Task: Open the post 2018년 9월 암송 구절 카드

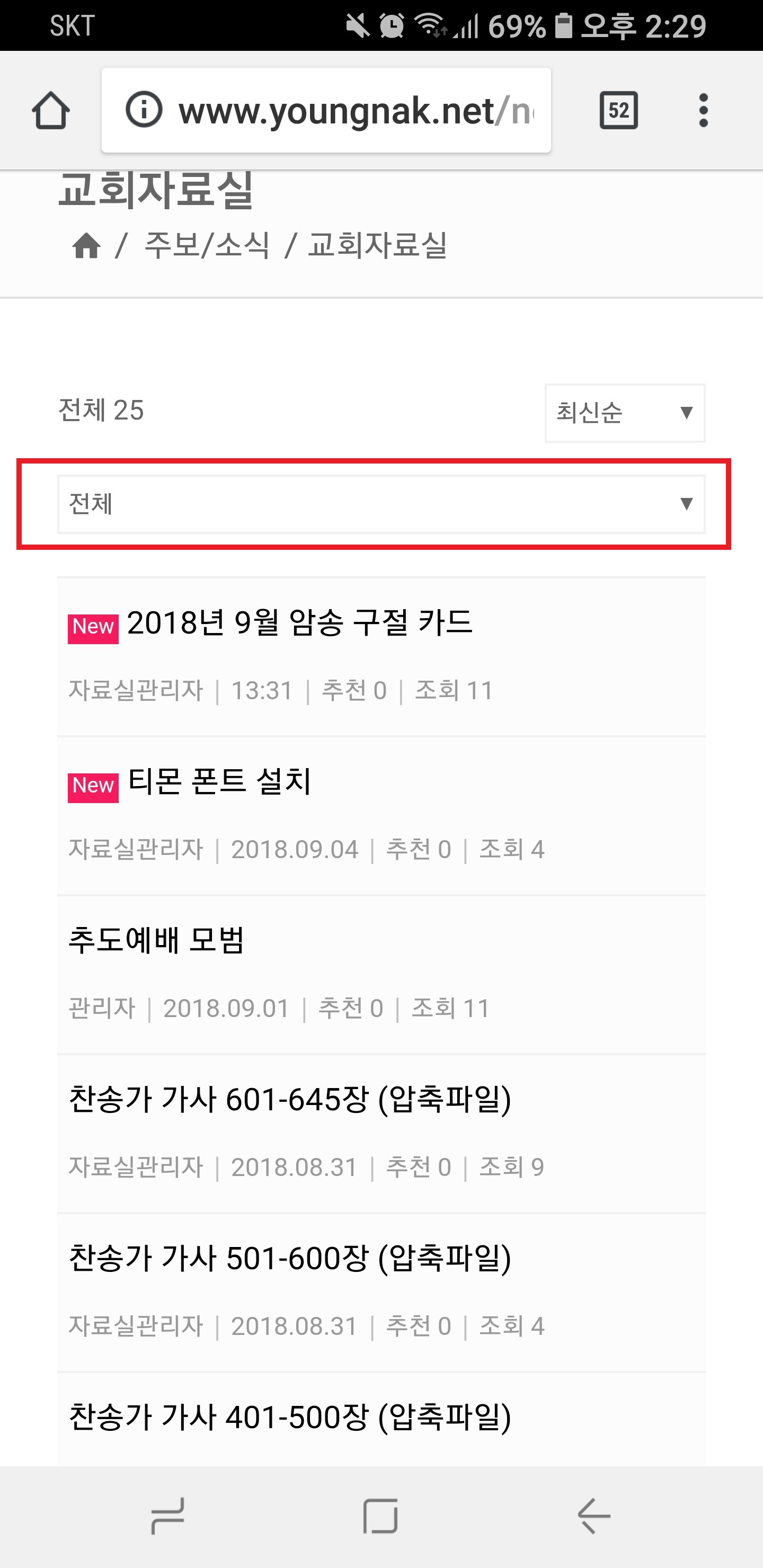Action: (299, 623)
